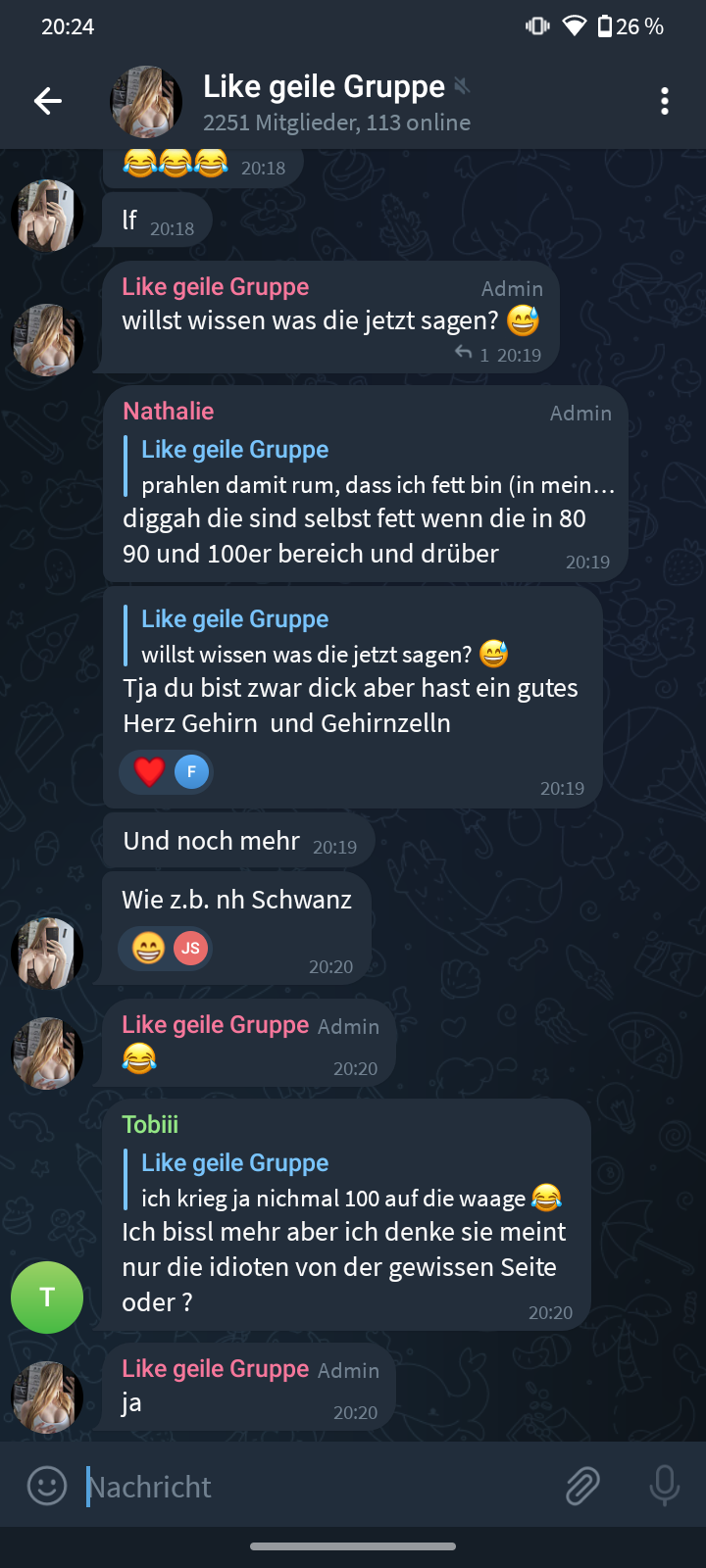Attach a file with the paperclip
This screenshot has width=706, height=1568.
(x=582, y=1486)
